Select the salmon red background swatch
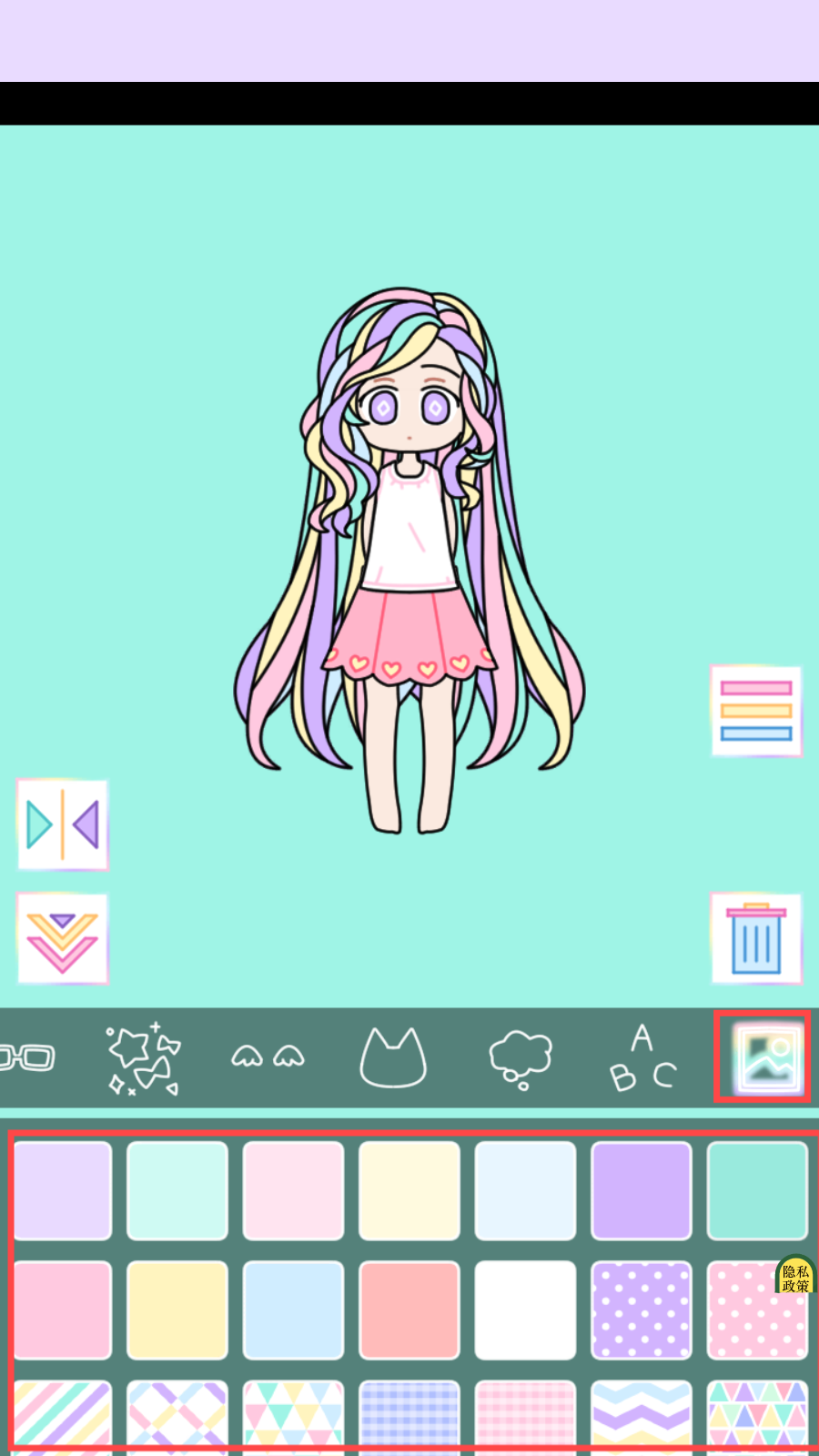The height and width of the screenshot is (1456, 819). [409, 1310]
